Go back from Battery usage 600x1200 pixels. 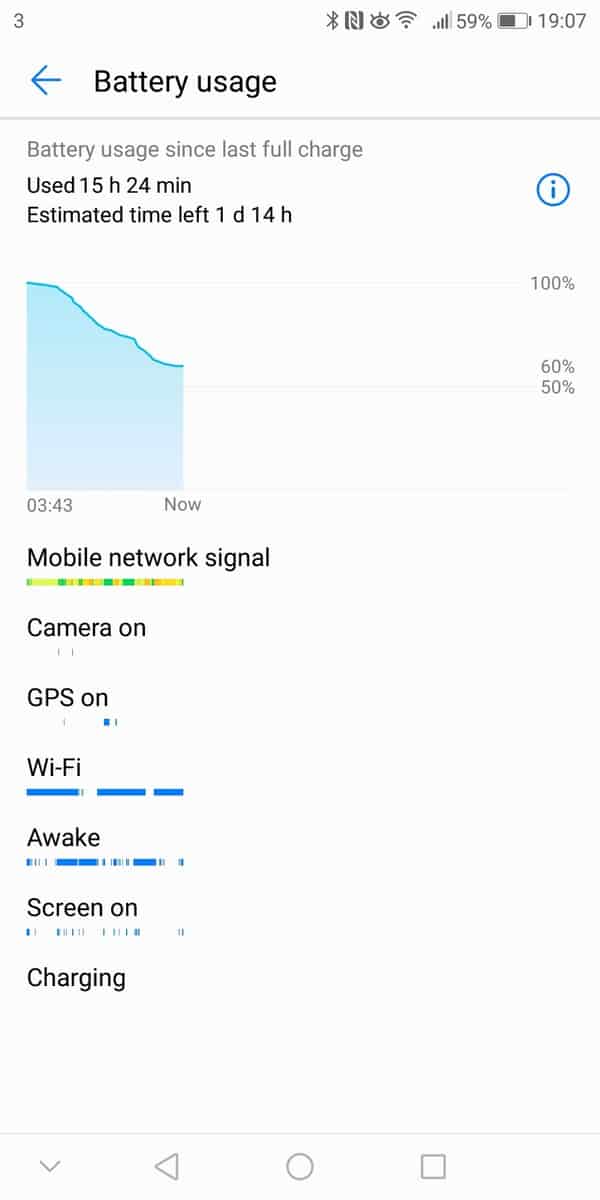pyautogui.click(x=46, y=81)
